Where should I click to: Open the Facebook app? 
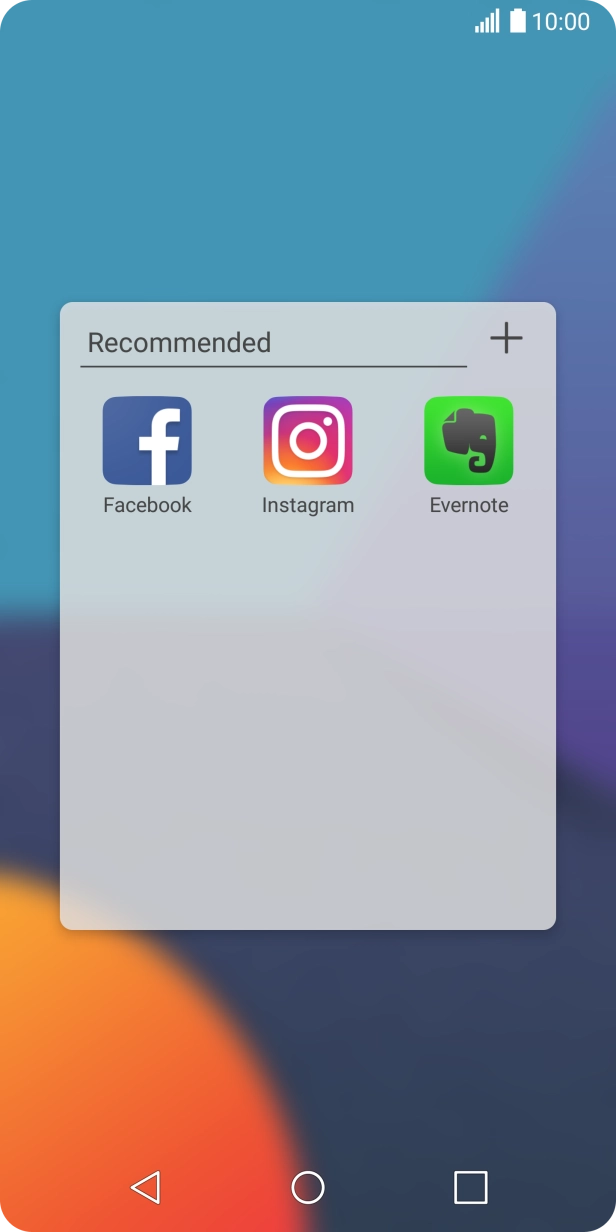tap(147, 441)
